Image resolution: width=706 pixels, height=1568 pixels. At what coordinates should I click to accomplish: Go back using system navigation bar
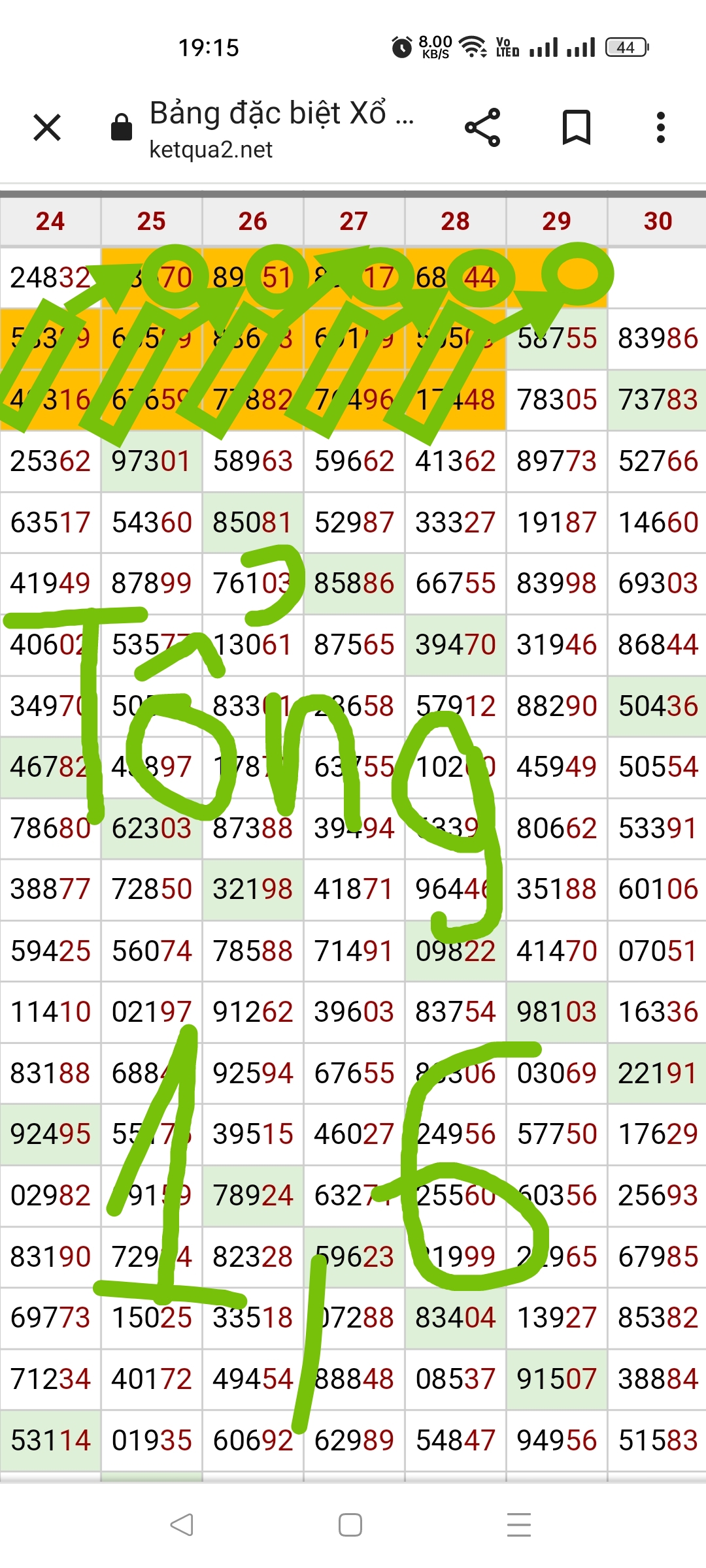coord(182,1525)
